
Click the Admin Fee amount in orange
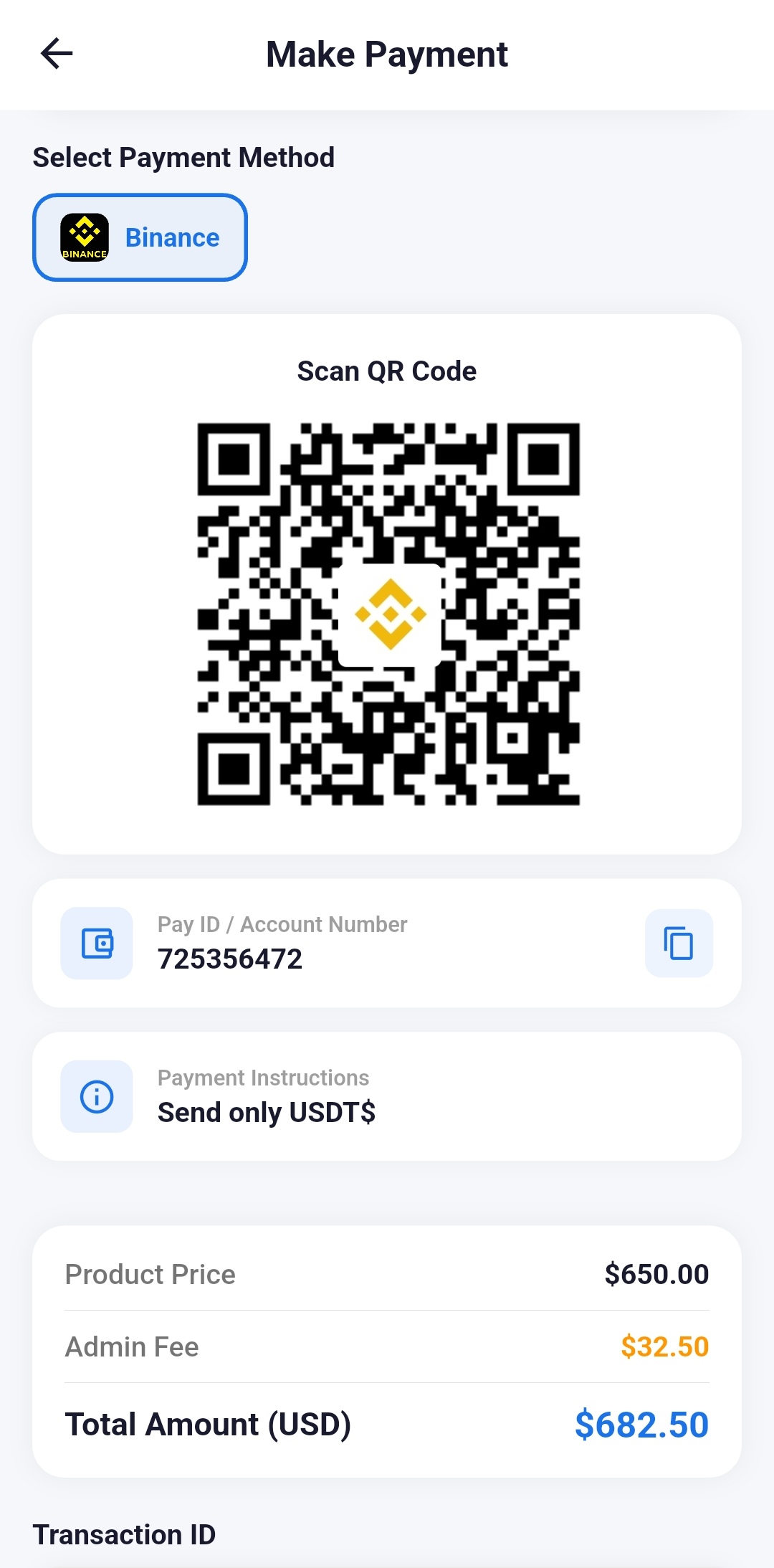pyautogui.click(x=664, y=1346)
